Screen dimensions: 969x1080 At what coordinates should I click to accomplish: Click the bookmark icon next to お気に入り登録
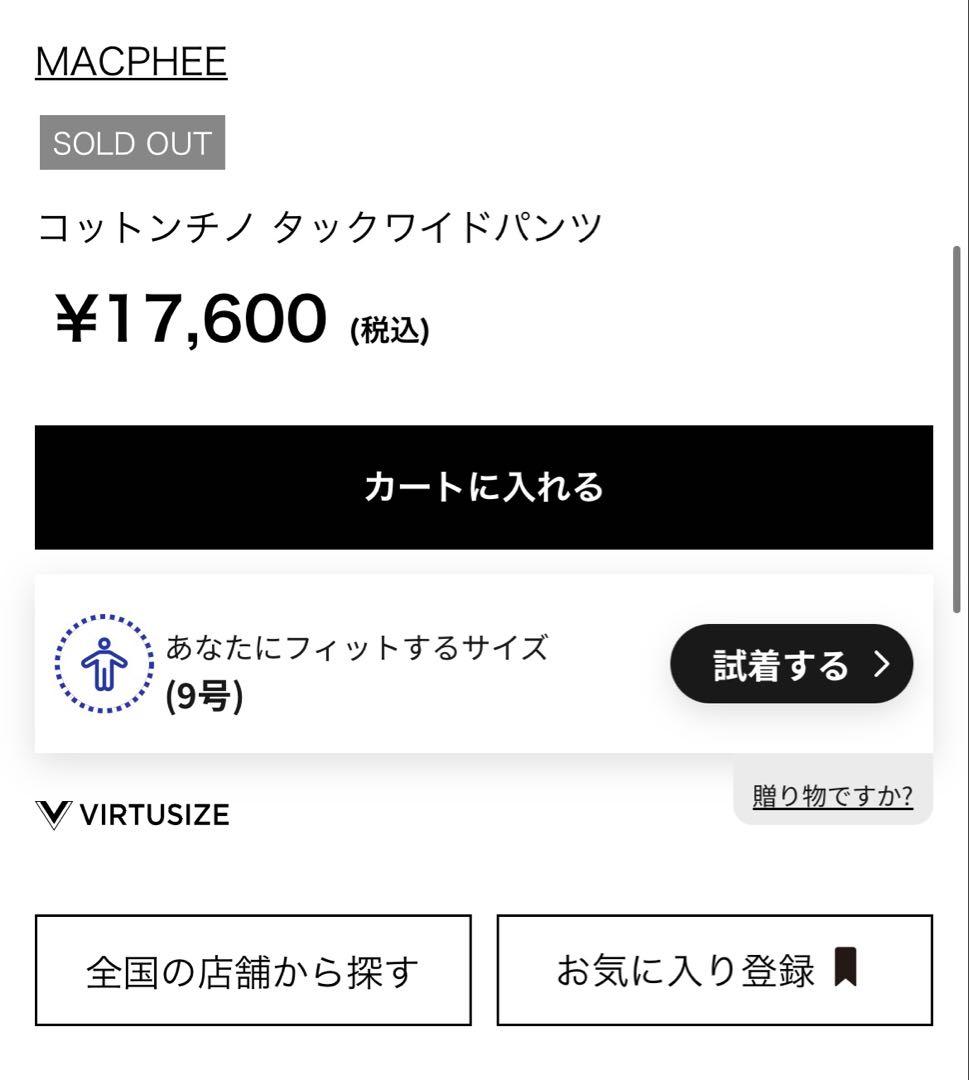click(846, 970)
